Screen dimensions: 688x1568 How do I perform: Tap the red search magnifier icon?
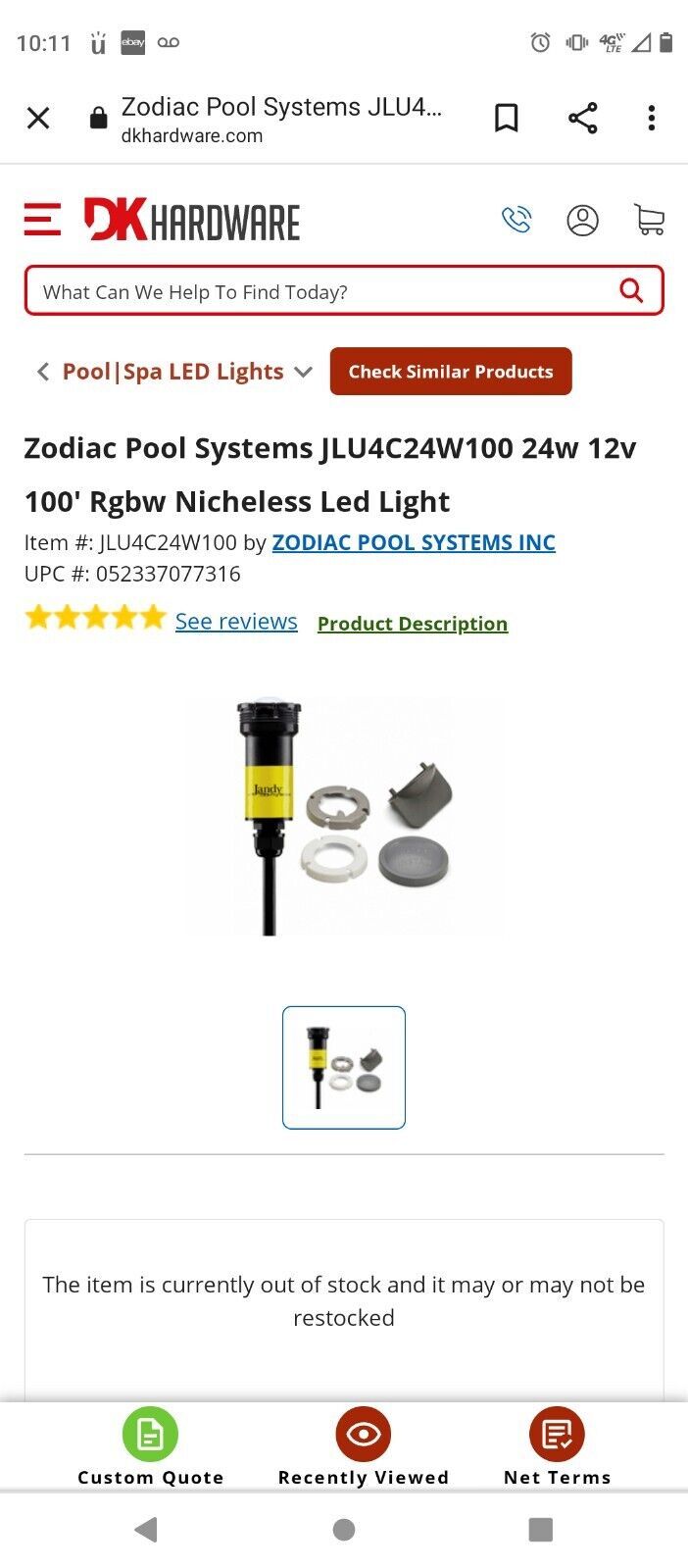631,290
